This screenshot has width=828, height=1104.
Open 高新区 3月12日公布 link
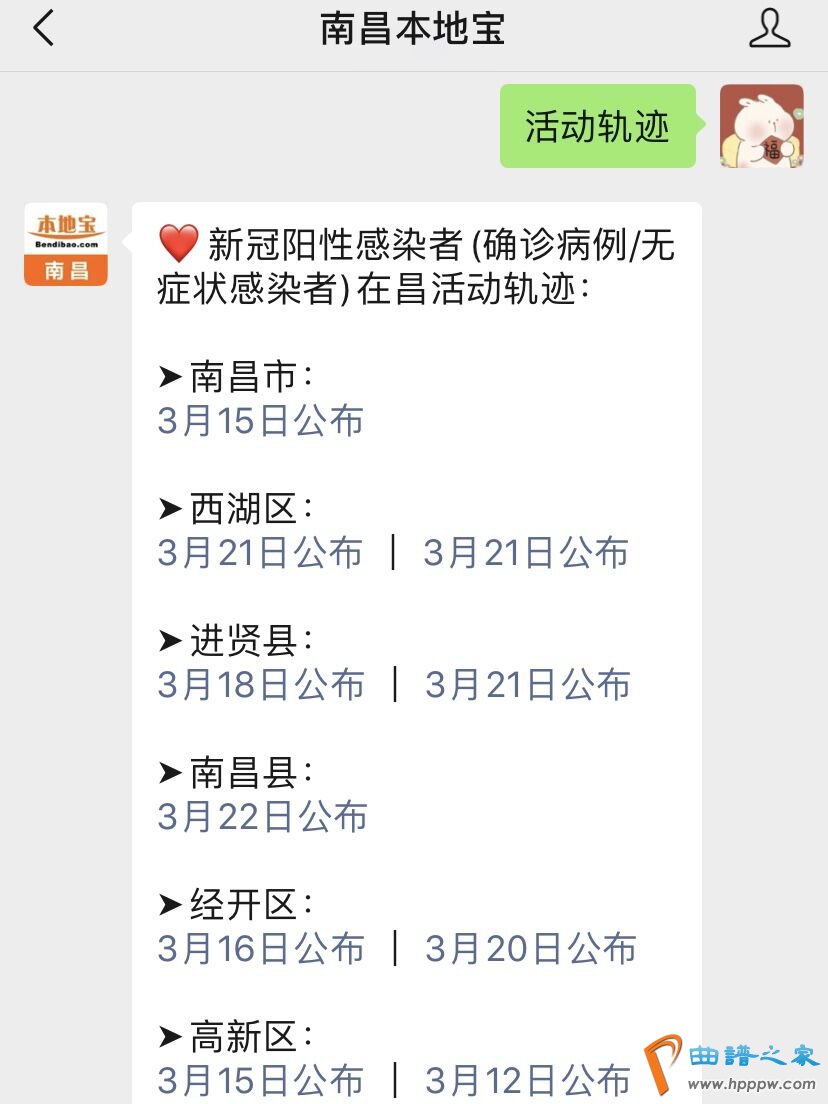pos(527,1081)
